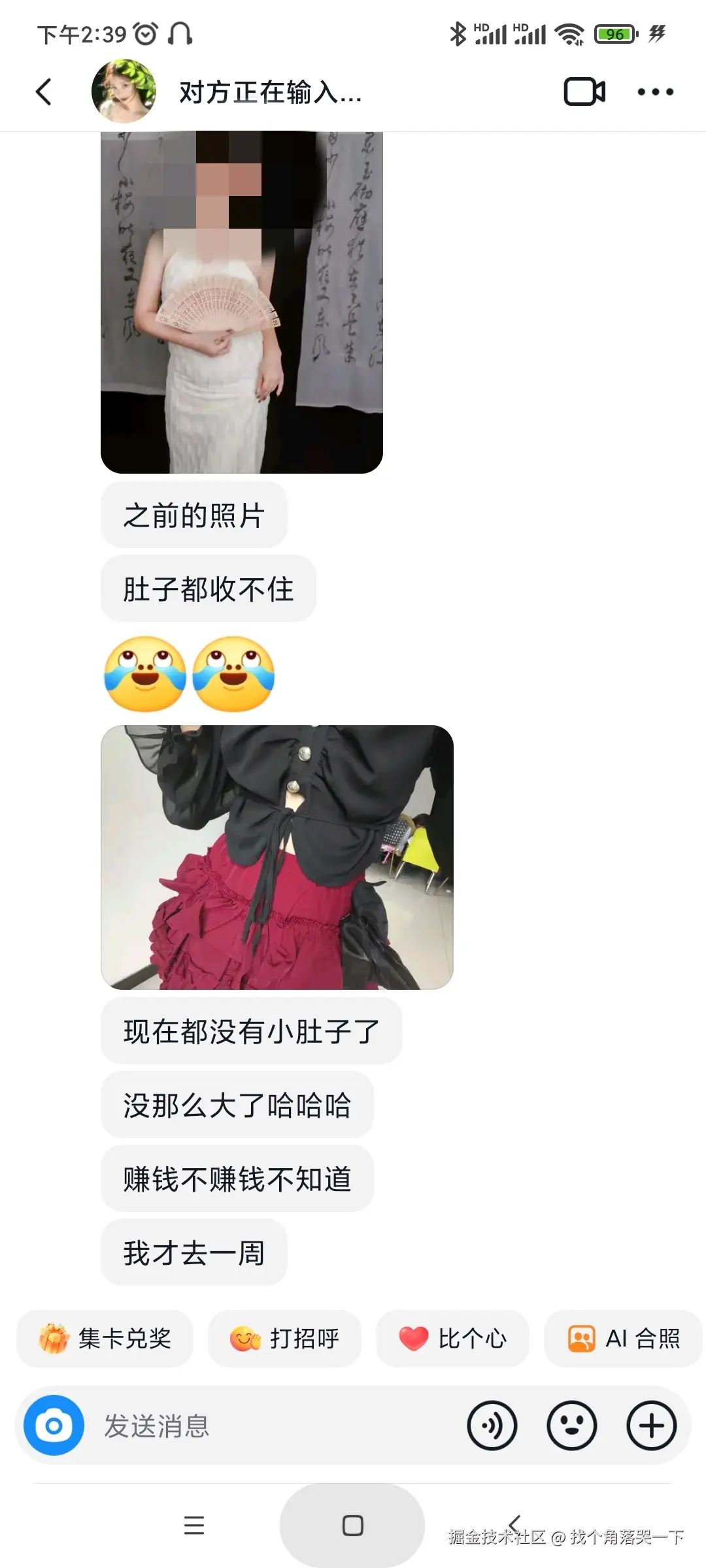Go back from this chat

click(x=44, y=91)
